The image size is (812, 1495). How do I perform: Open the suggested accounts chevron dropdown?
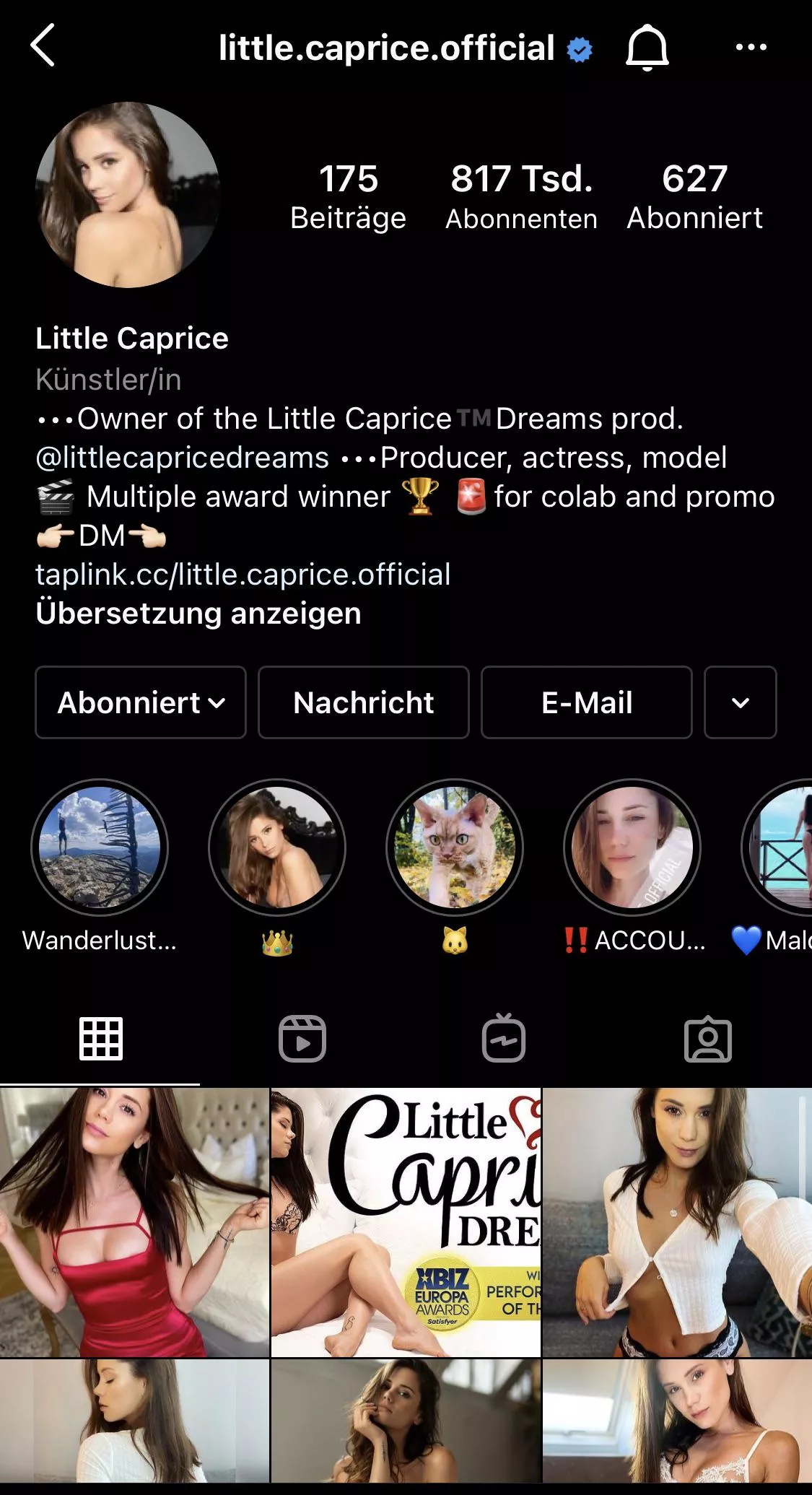click(738, 702)
